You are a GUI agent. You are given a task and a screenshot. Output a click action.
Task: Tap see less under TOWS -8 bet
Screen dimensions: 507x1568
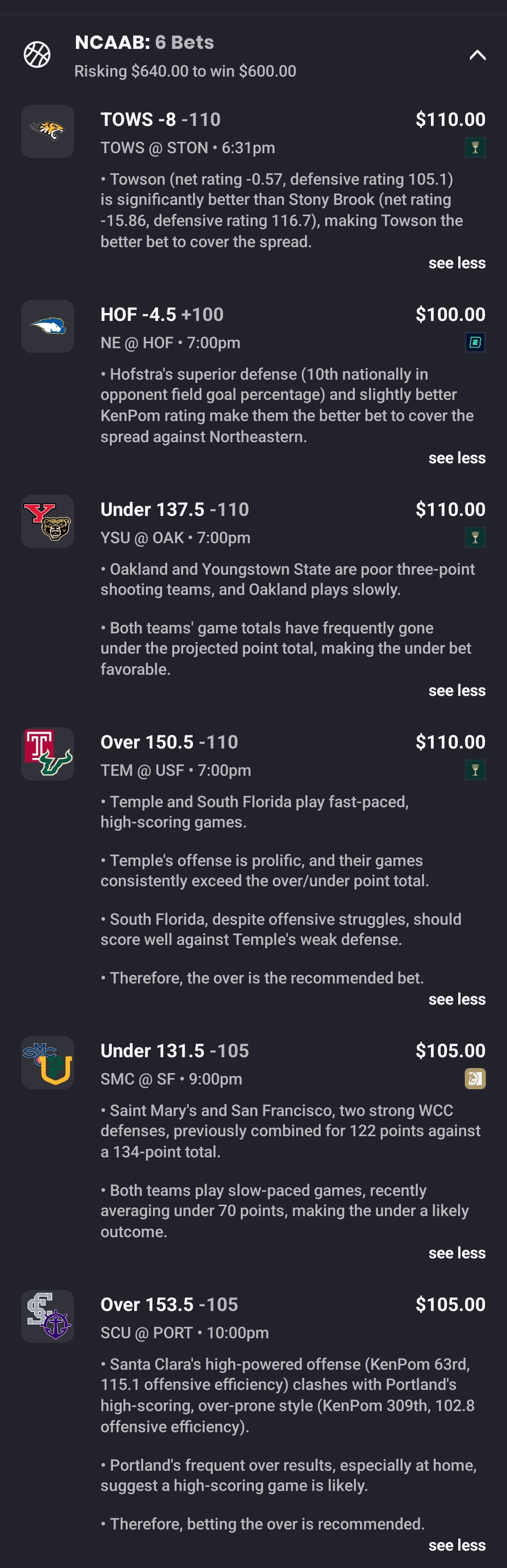457,263
